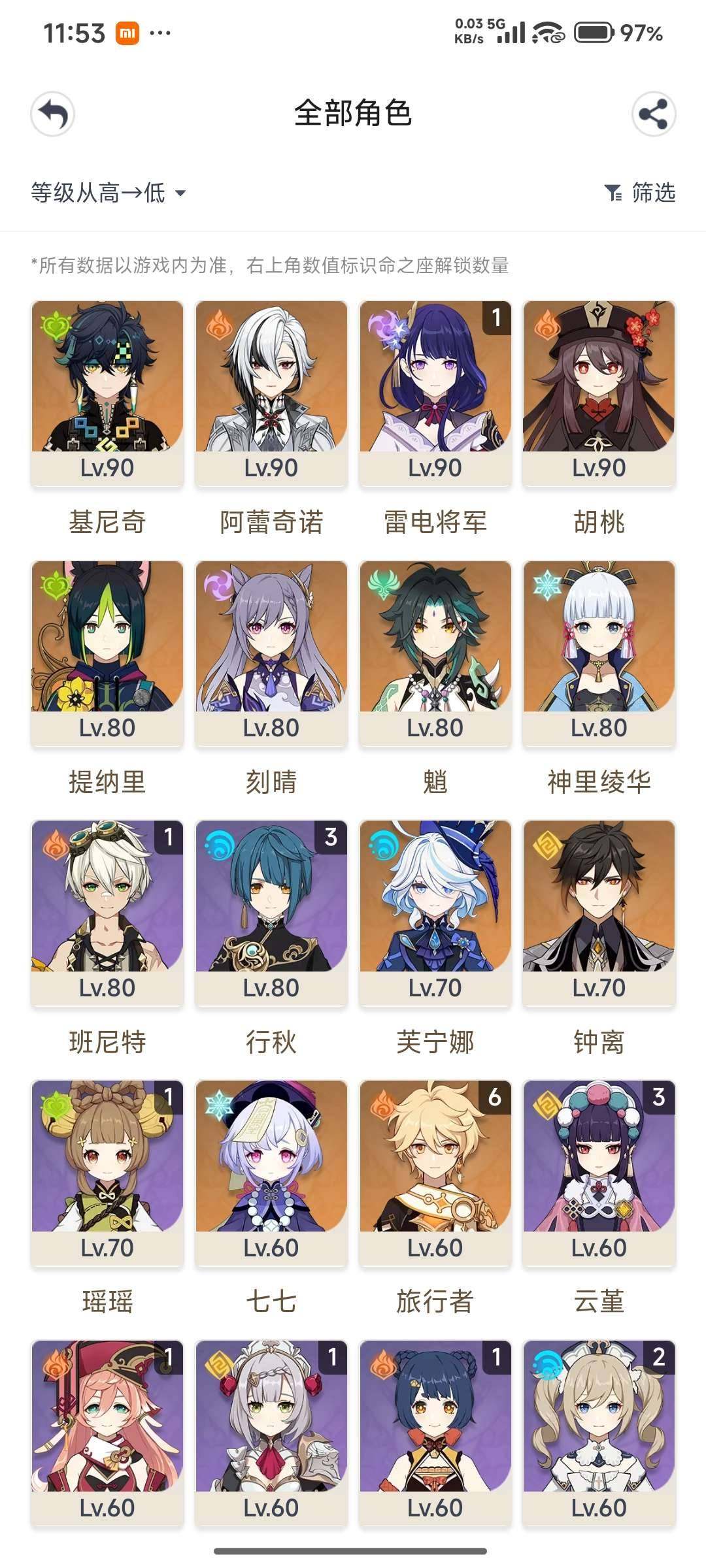Open 行秋 character card
The image size is (706, 1568).
click(271, 912)
